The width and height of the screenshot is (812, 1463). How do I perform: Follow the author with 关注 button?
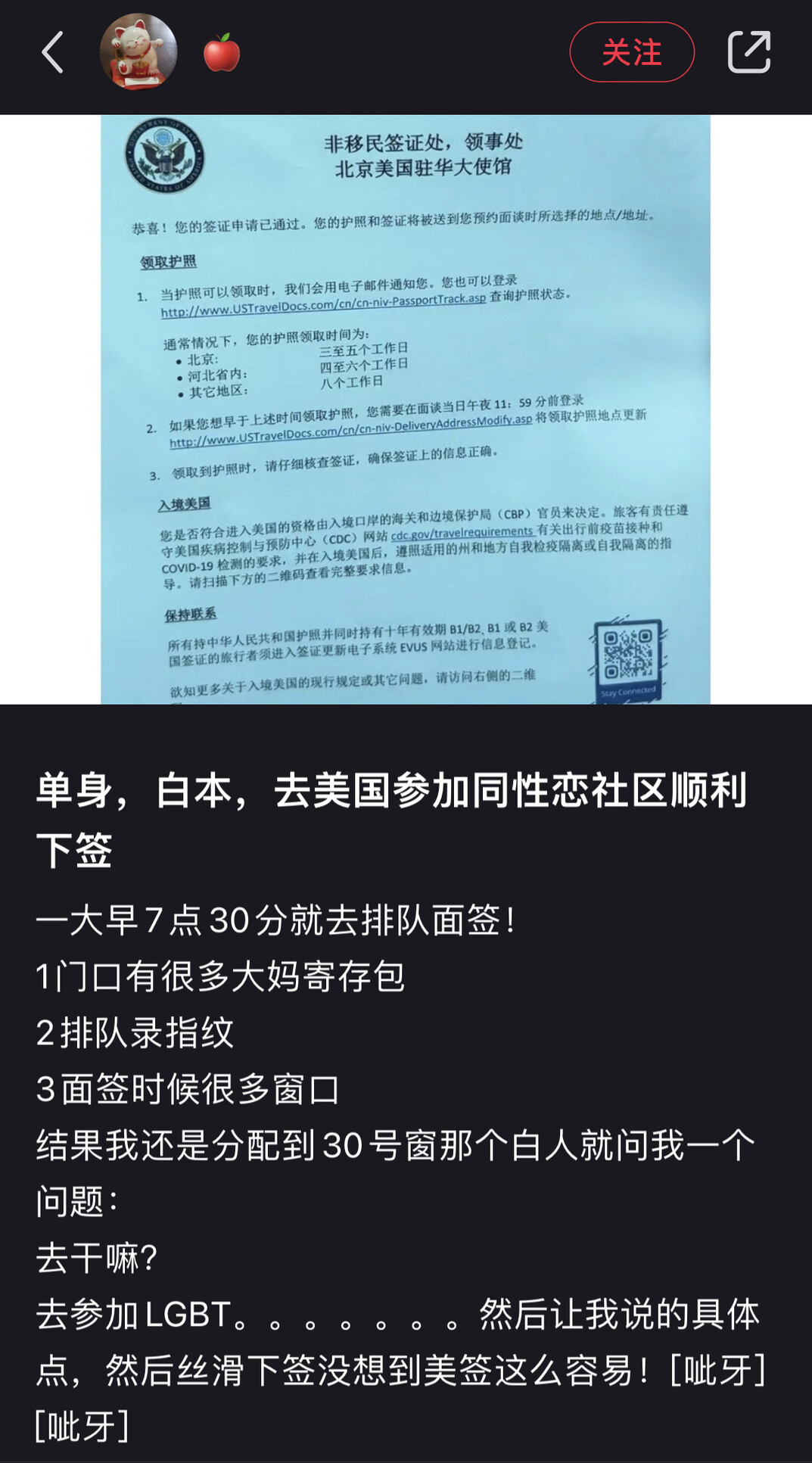pyautogui.click(x=632, y=52)
